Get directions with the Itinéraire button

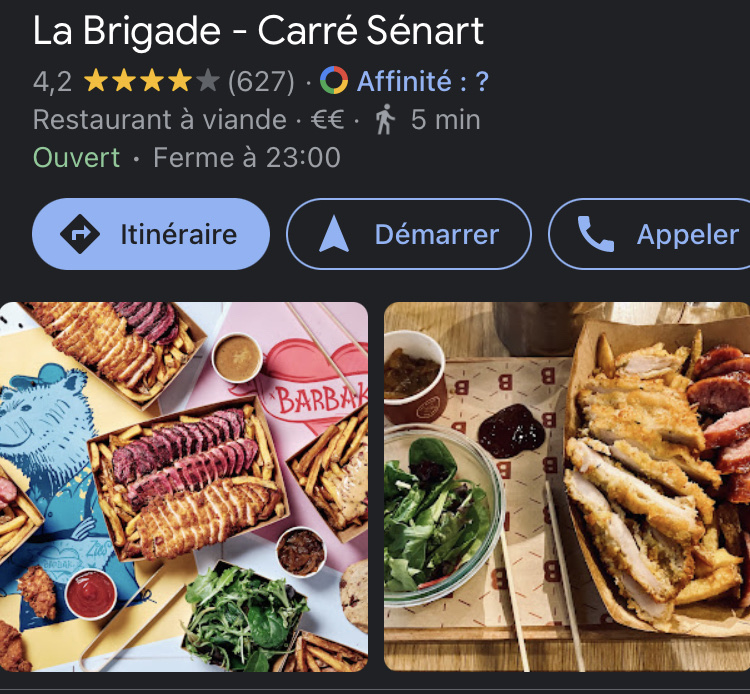pos(150,235)
